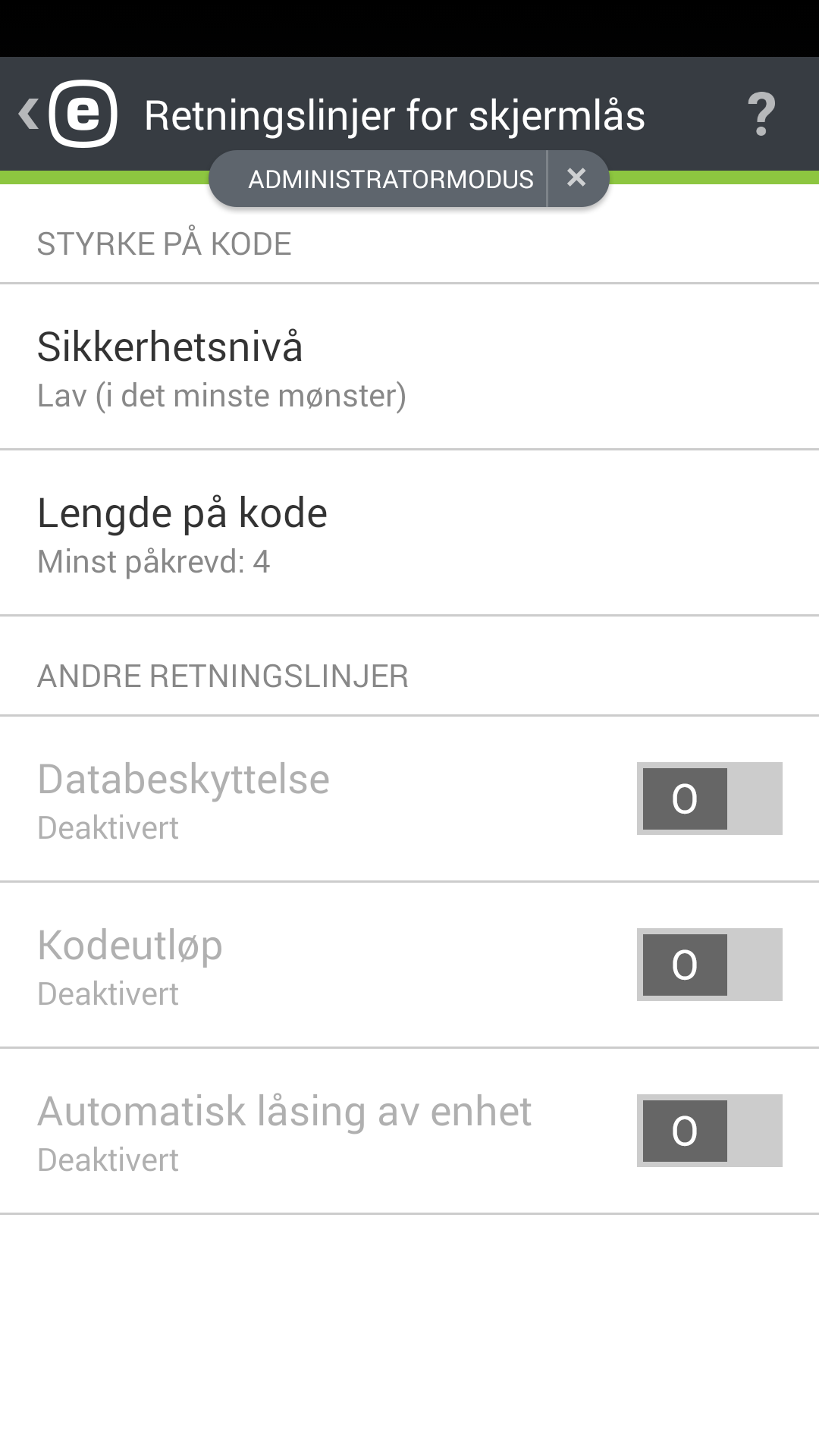Click Lav (i det minste mønster) subtitle
The height and width of the screenshot is (1456, 819).
pyautogui.click(x=221, y=395)
